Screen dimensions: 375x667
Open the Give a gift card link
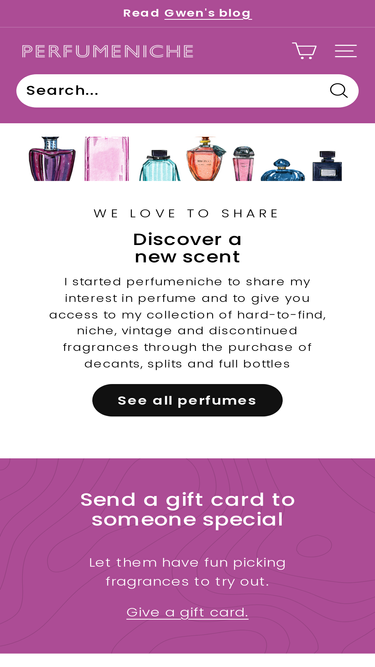[187, 613]
